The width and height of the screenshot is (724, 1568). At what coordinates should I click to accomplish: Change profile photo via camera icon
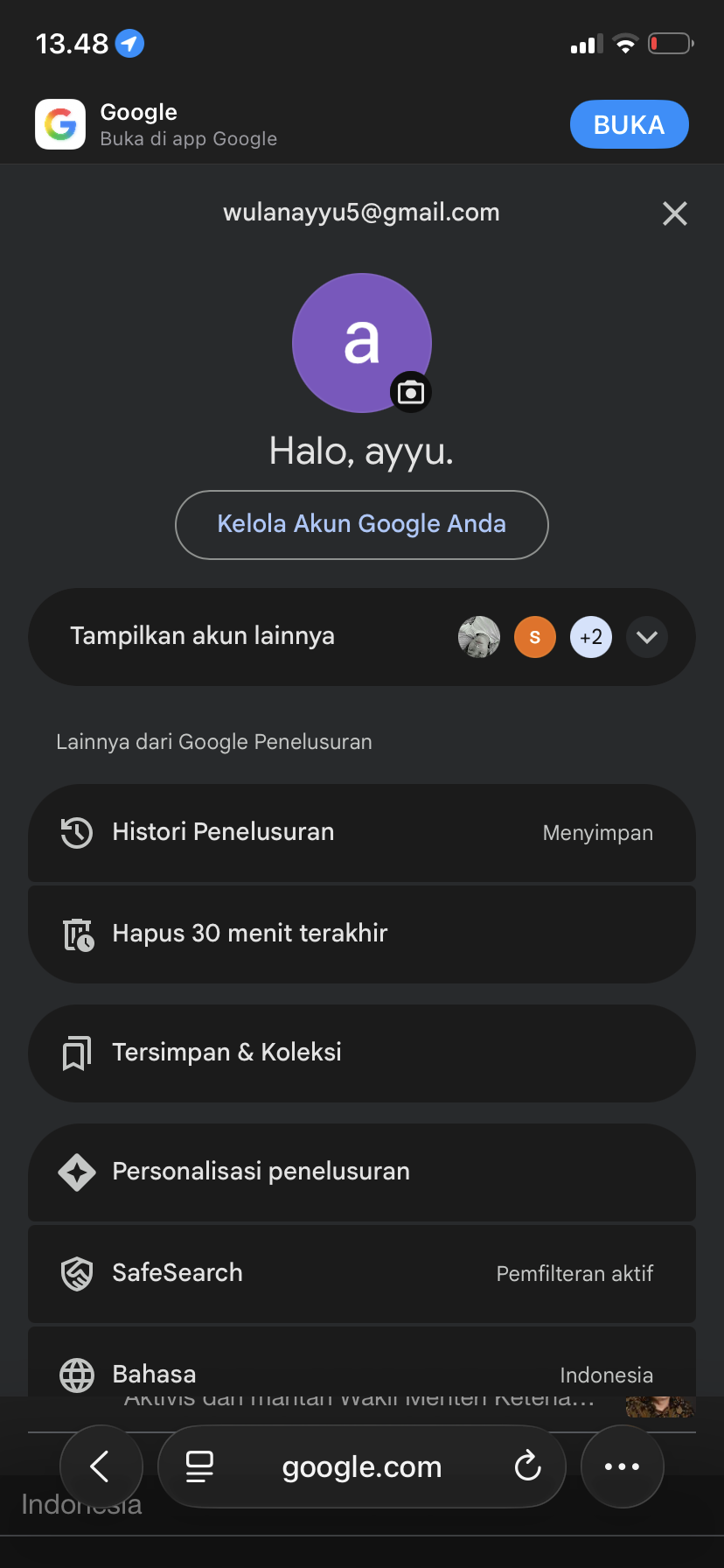[410, 392]
